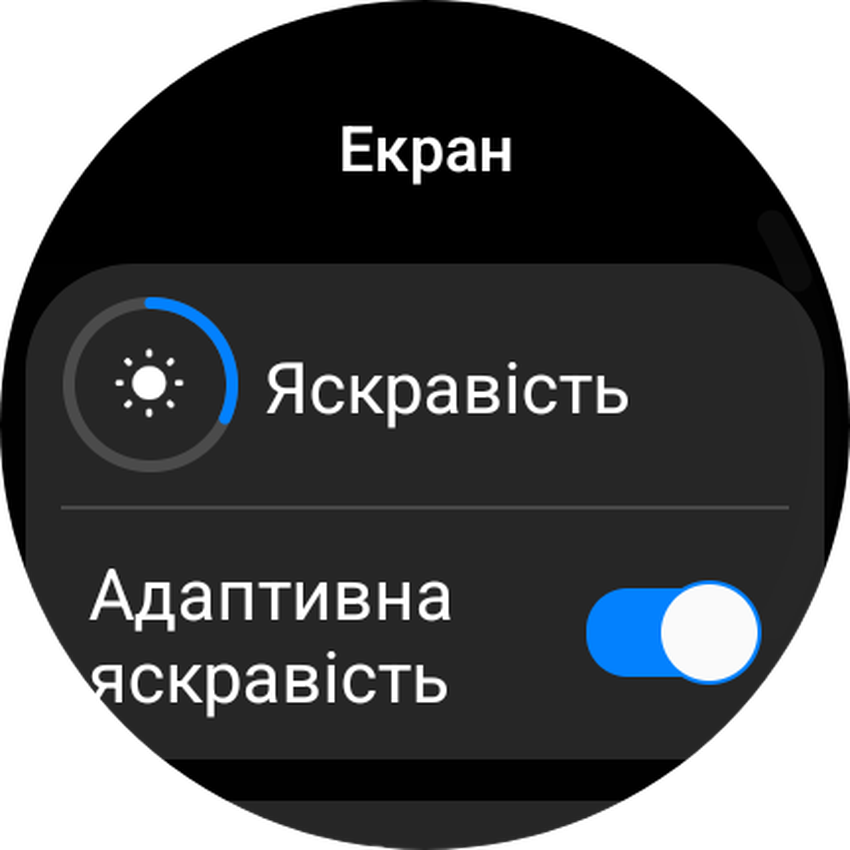Open the Яскравість brightness setting
Viewport: 850px width, 850px height.
tap(446, 388)
